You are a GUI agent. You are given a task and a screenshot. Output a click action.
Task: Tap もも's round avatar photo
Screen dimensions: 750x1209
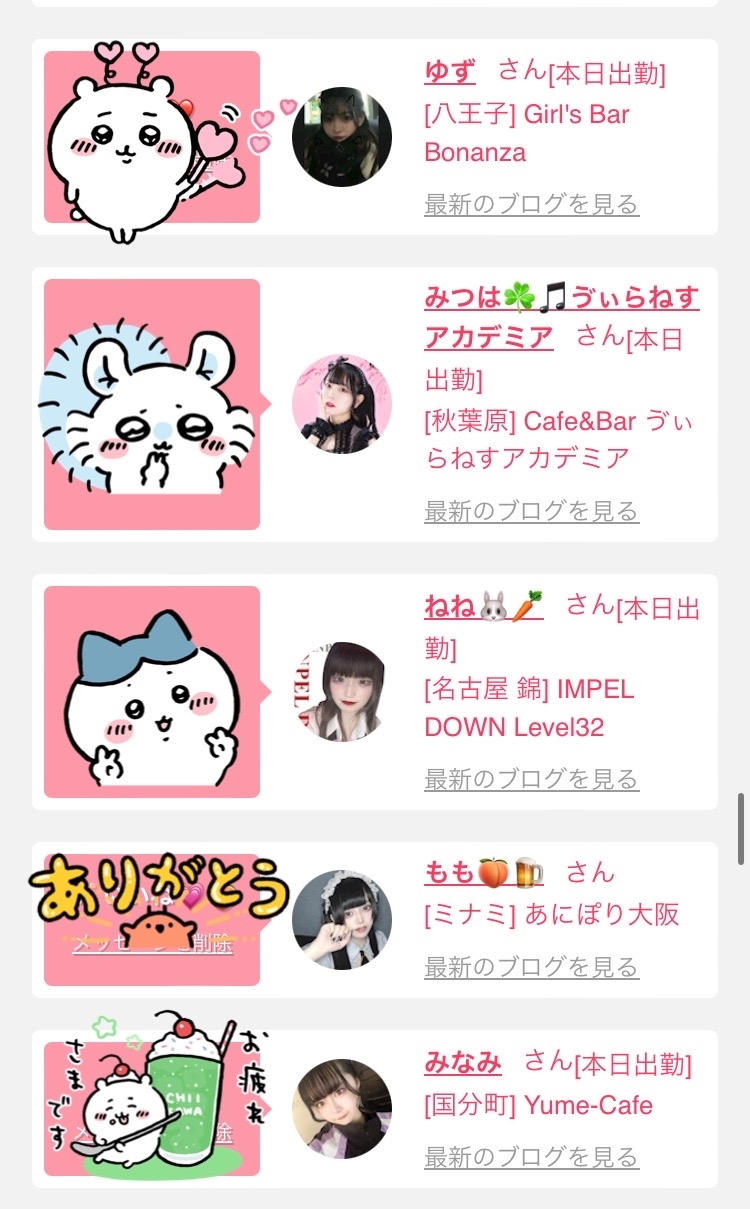342,920
